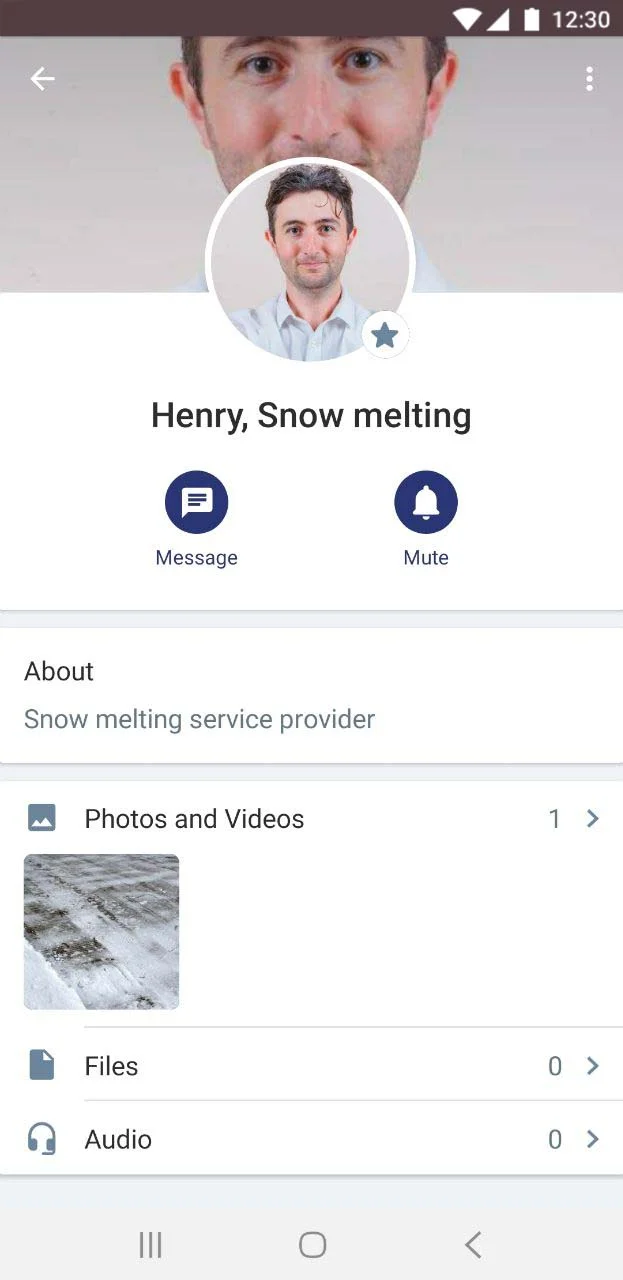
Task: Open the Audio list
Action: [x=311, y=1139]
